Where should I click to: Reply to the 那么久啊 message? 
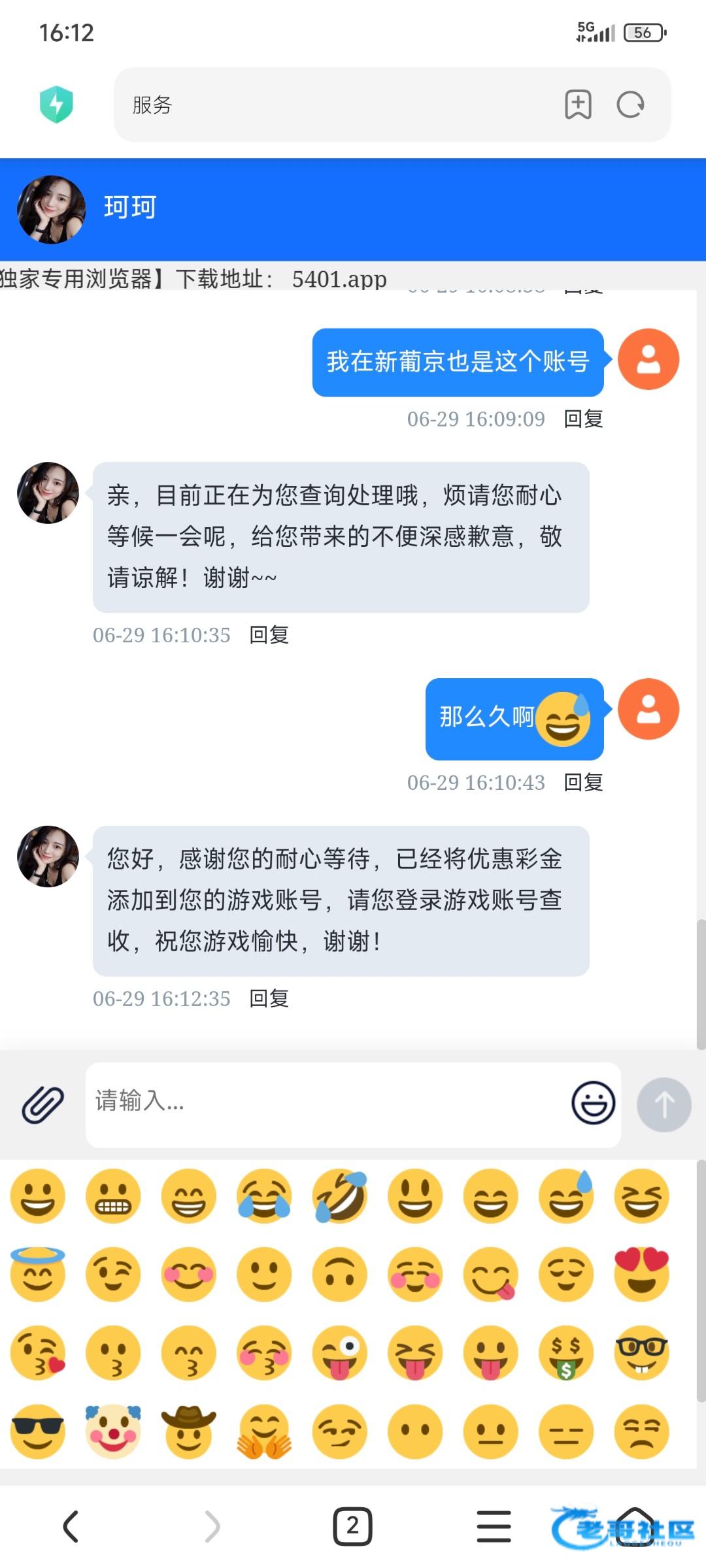click(583, 782)
